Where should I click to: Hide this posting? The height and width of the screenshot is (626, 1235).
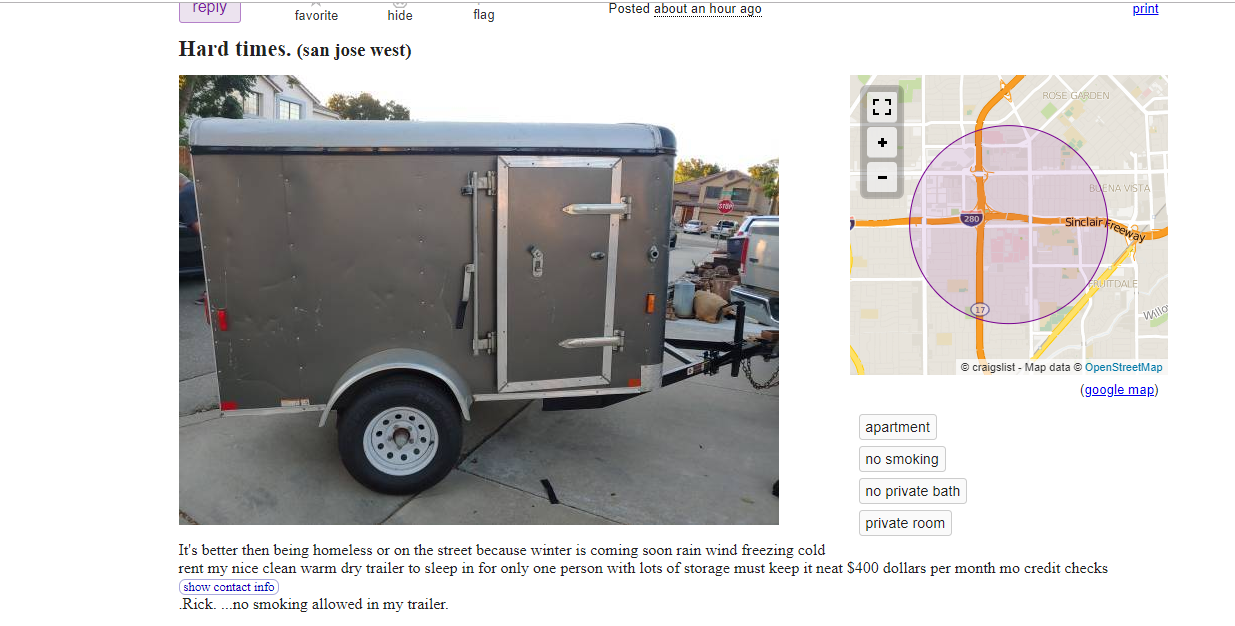tap(400, 14)
